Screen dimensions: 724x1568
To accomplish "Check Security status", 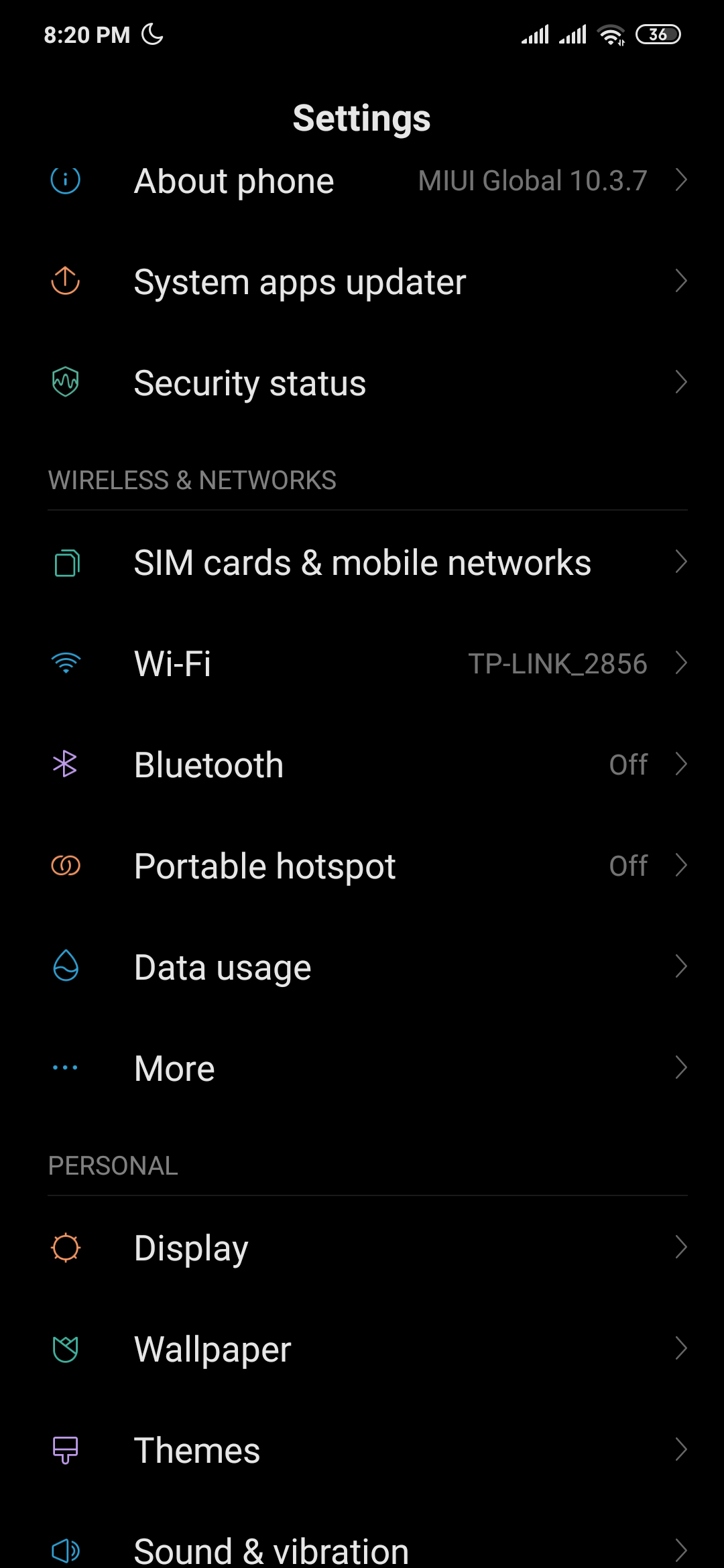I will click(362, 383).
